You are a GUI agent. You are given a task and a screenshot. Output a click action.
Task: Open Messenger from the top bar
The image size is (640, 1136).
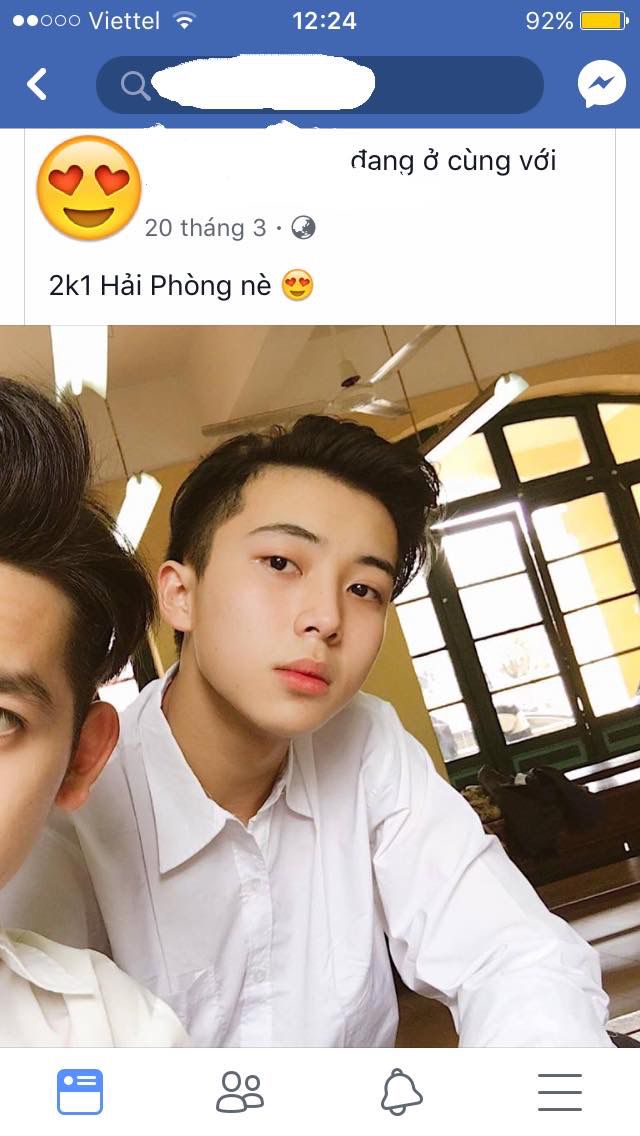pos(602,84)
